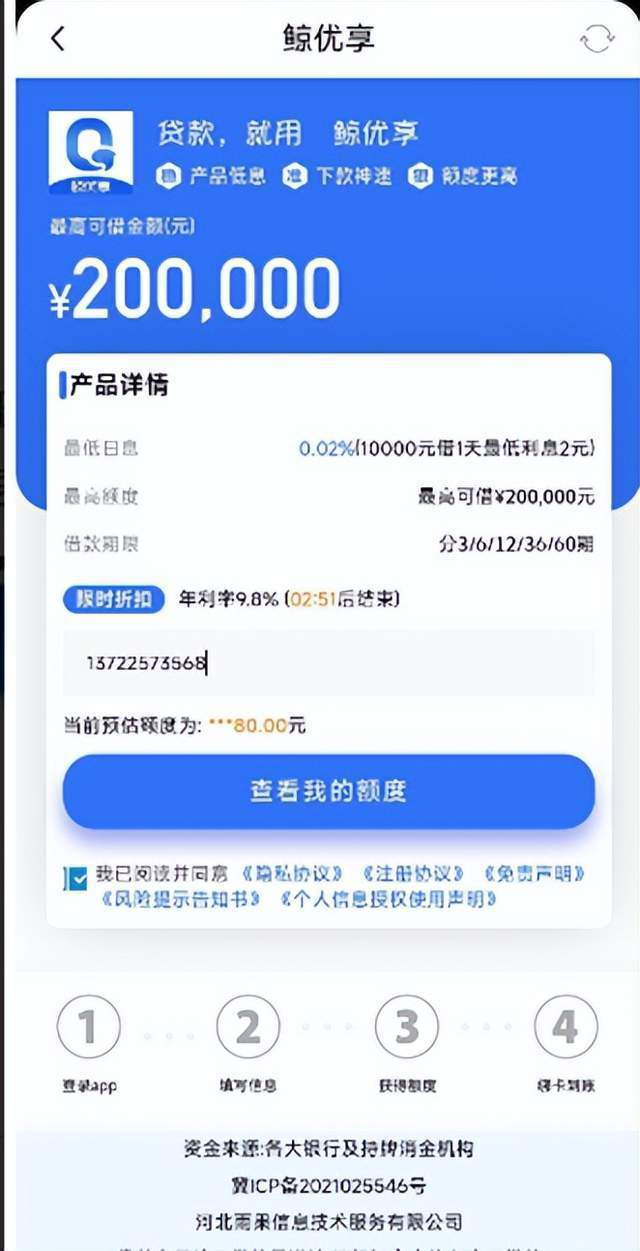640x1251 pixels.
Task: Open the 《风险提示告知书》 link
Action: [182, 899]
